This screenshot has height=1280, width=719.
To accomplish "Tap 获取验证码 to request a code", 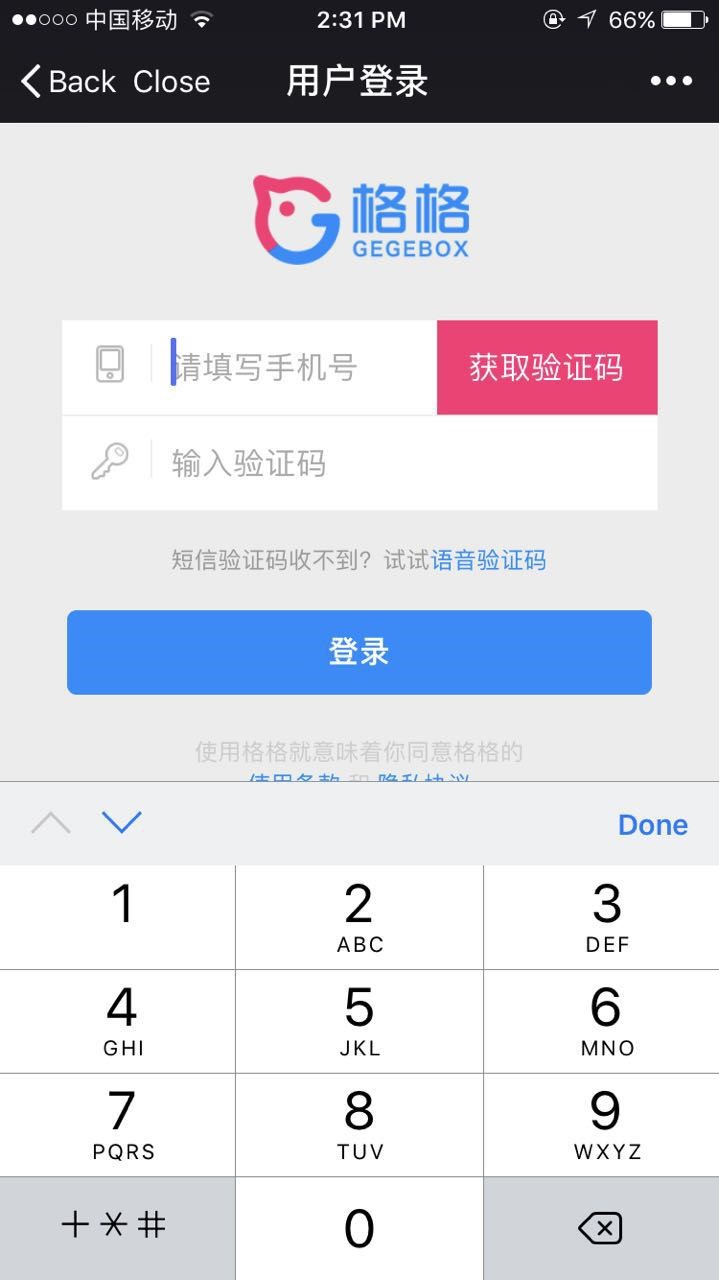I will pos(547,367).
